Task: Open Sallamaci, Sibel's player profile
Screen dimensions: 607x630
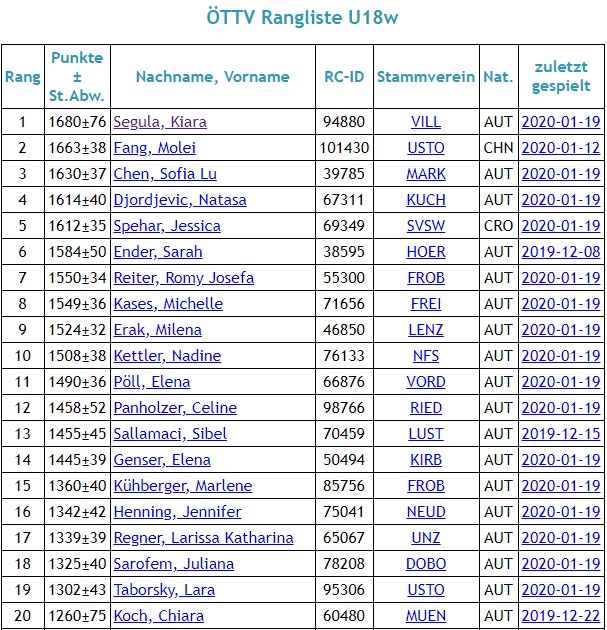Action: (170, 434)
